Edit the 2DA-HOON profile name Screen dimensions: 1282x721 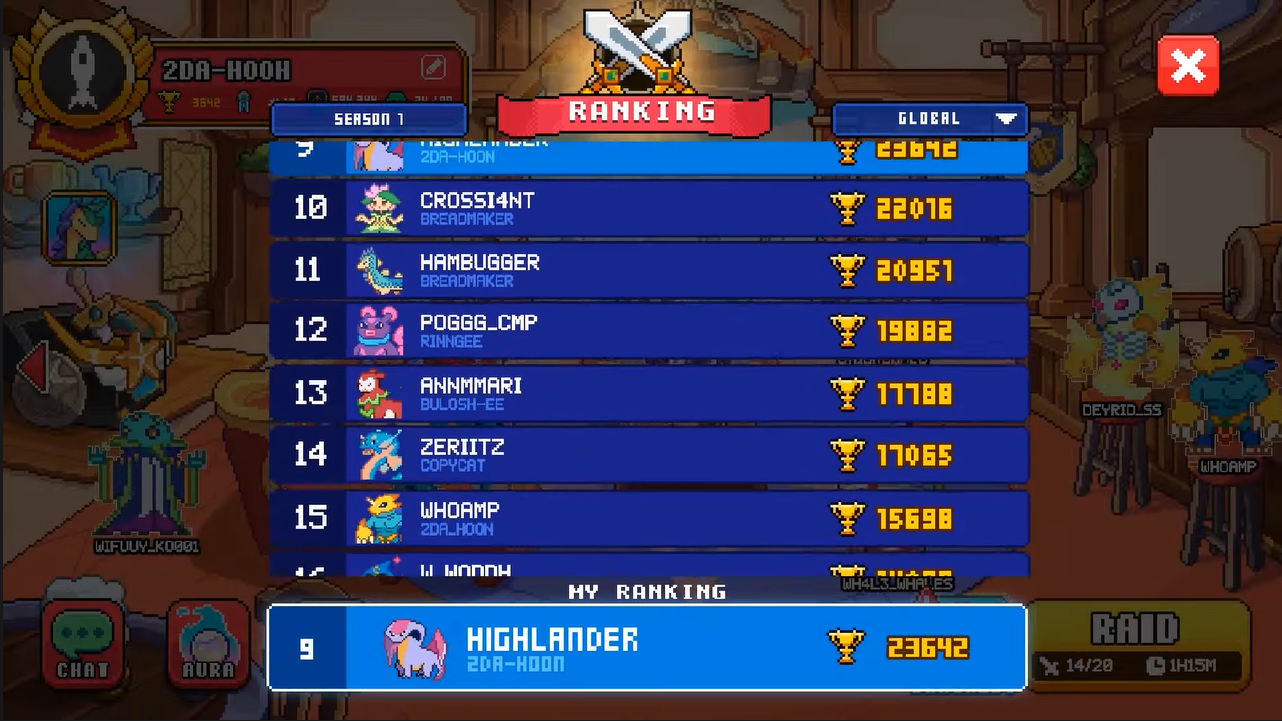433,67
